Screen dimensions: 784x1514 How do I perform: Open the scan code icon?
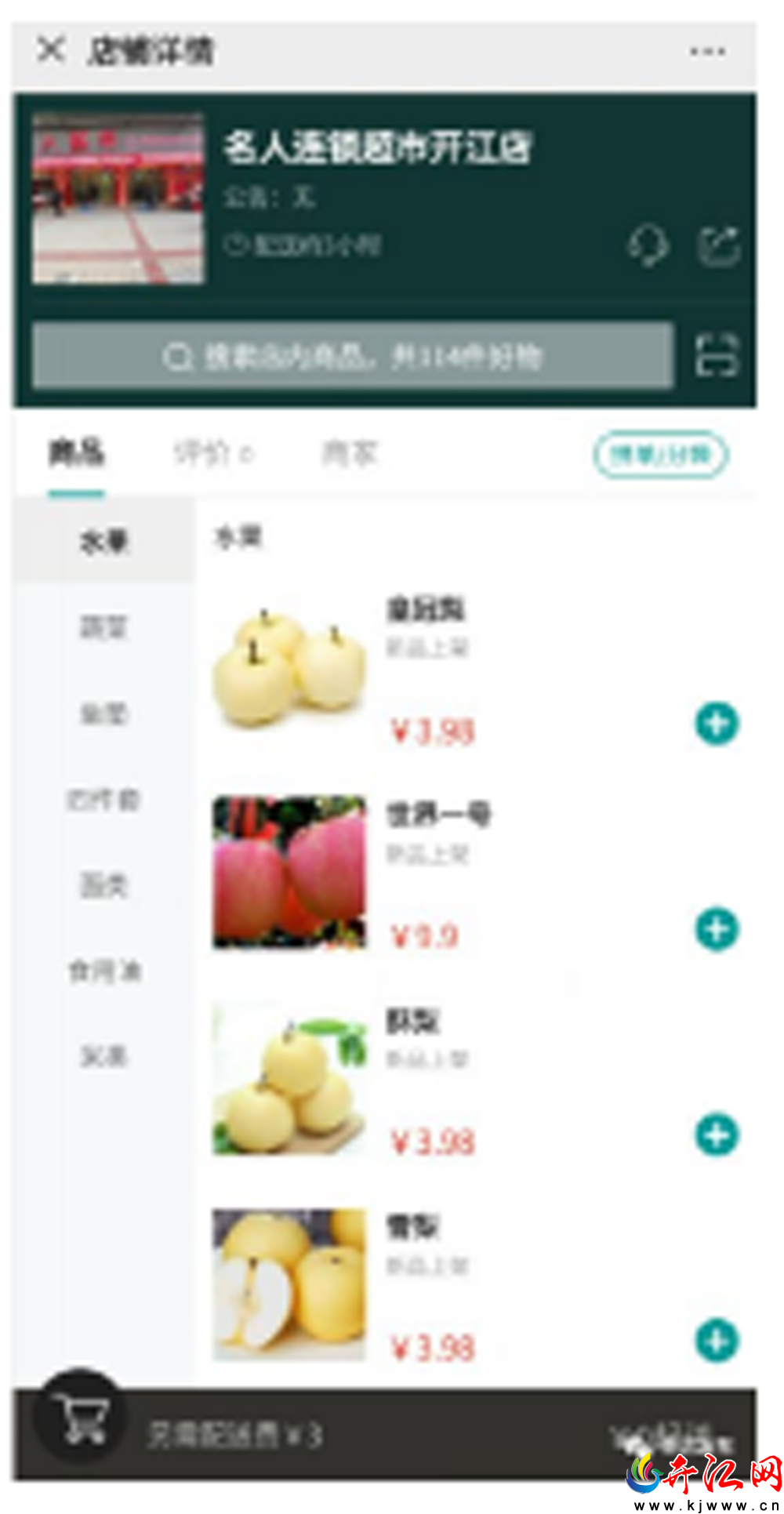[717, 355]
